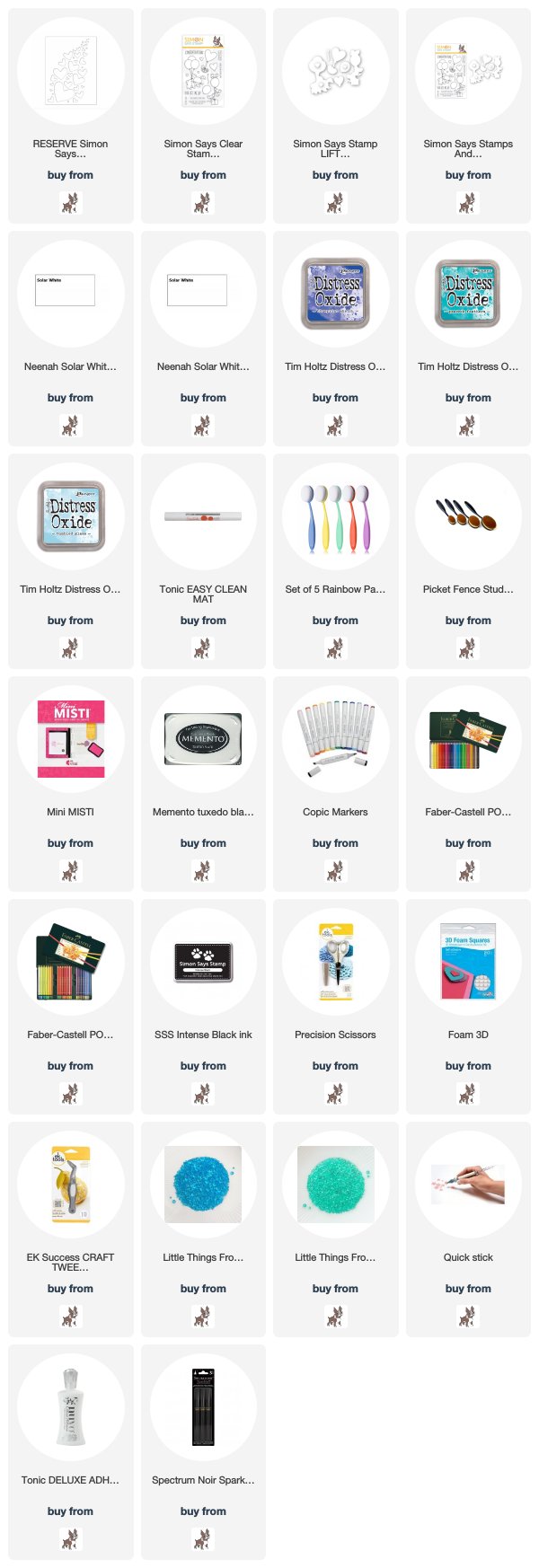Tap the store icon under Quick stick
This screenshot has width=539, height=1568.
(x=468, y=1317)
